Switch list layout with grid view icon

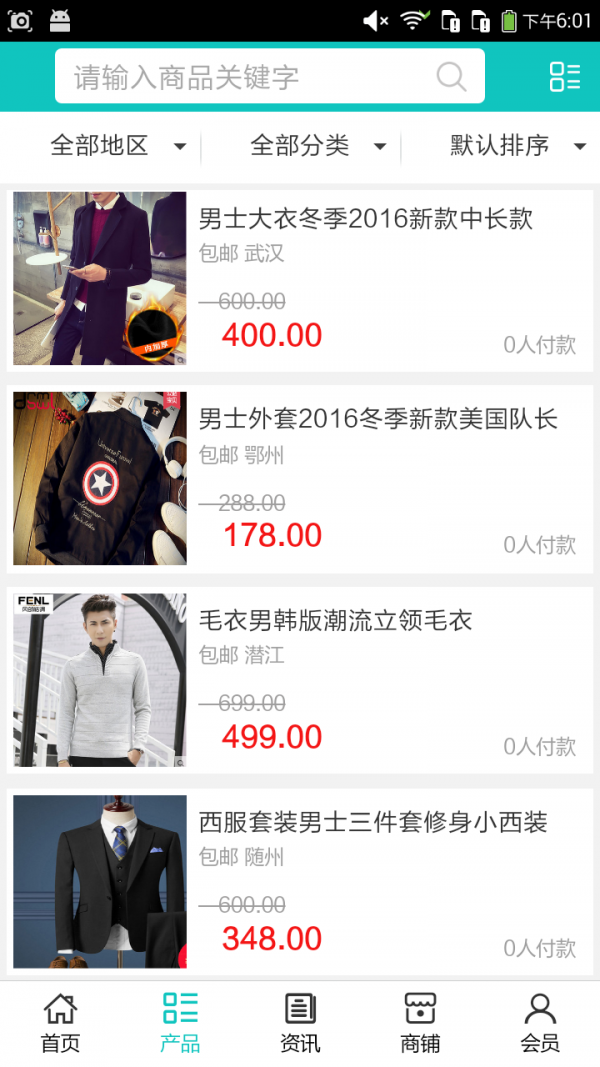click(x=564, y=77)
